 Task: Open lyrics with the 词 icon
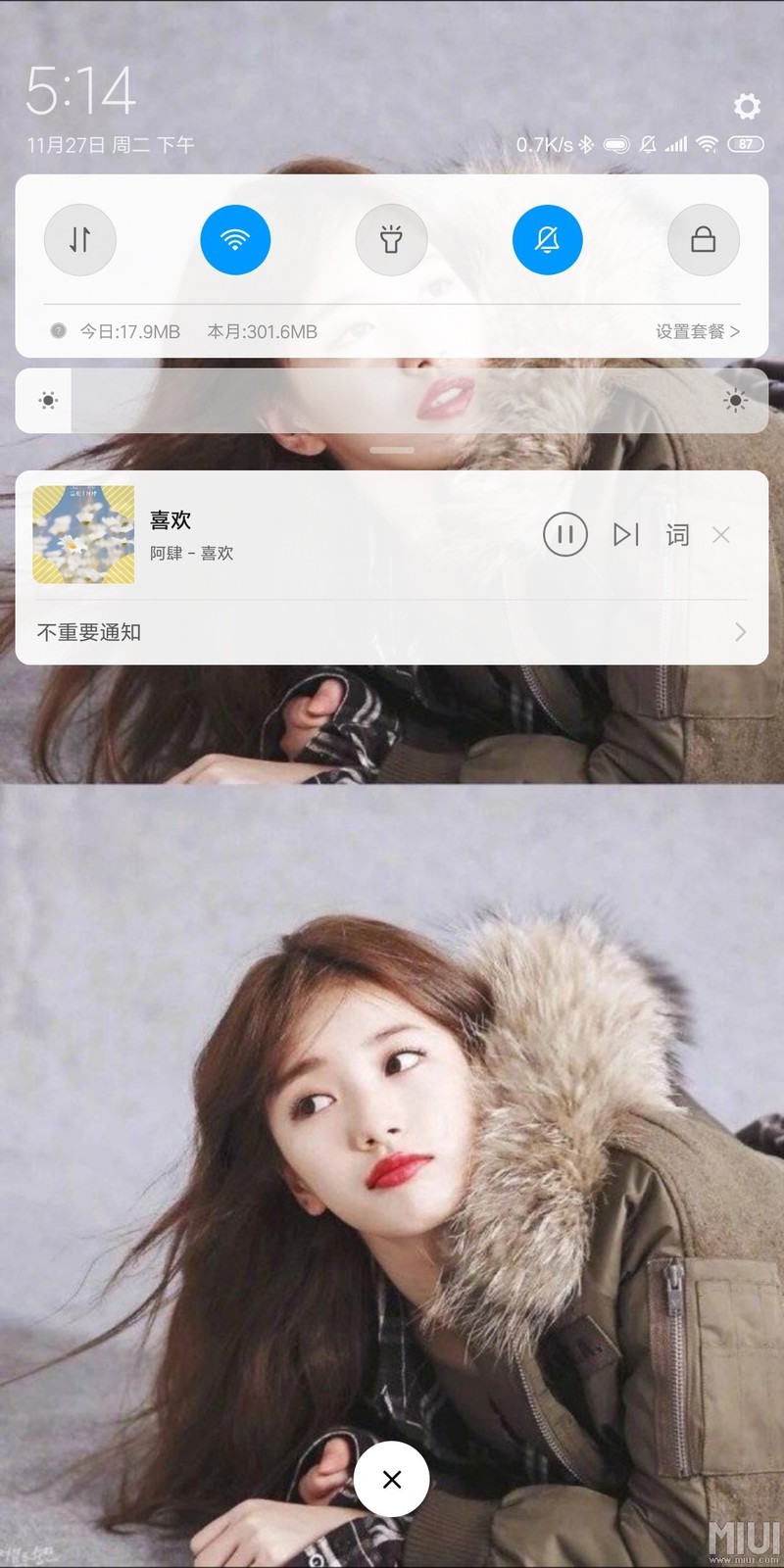(x=676, y=535)
